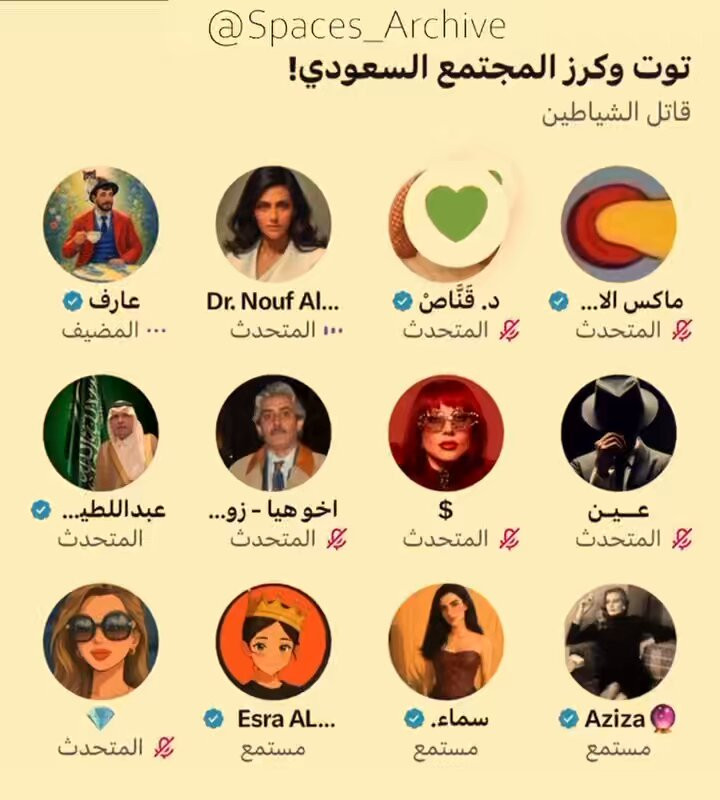Open ماكس الا... speaker profile
Image resolution: width=720 pixels, height=800 pixels.
pyautogui.click(x=619, y=224)
